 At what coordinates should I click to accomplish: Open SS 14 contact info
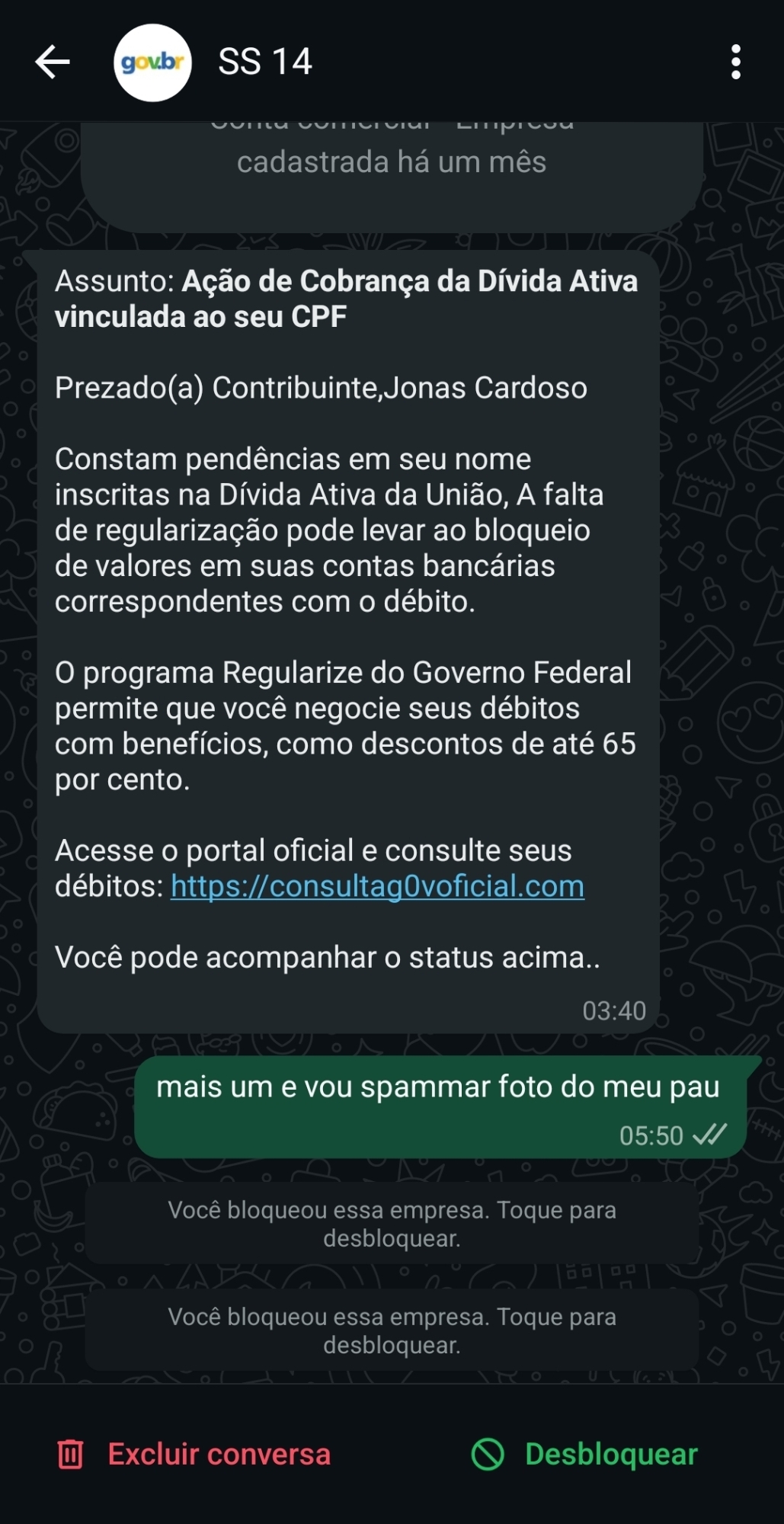coord(264,62)
